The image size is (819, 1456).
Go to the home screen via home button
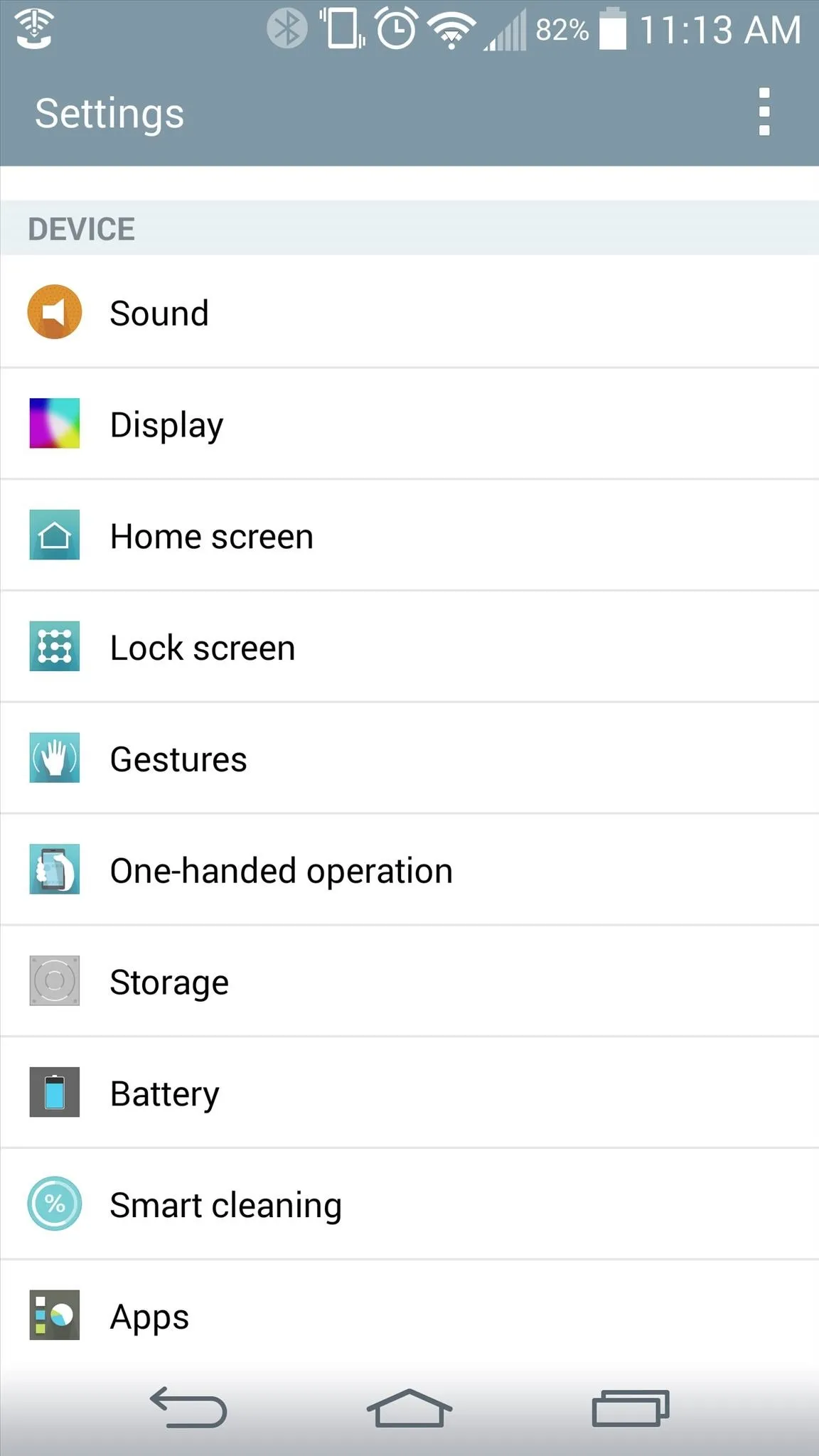(x=409, y=1407)
